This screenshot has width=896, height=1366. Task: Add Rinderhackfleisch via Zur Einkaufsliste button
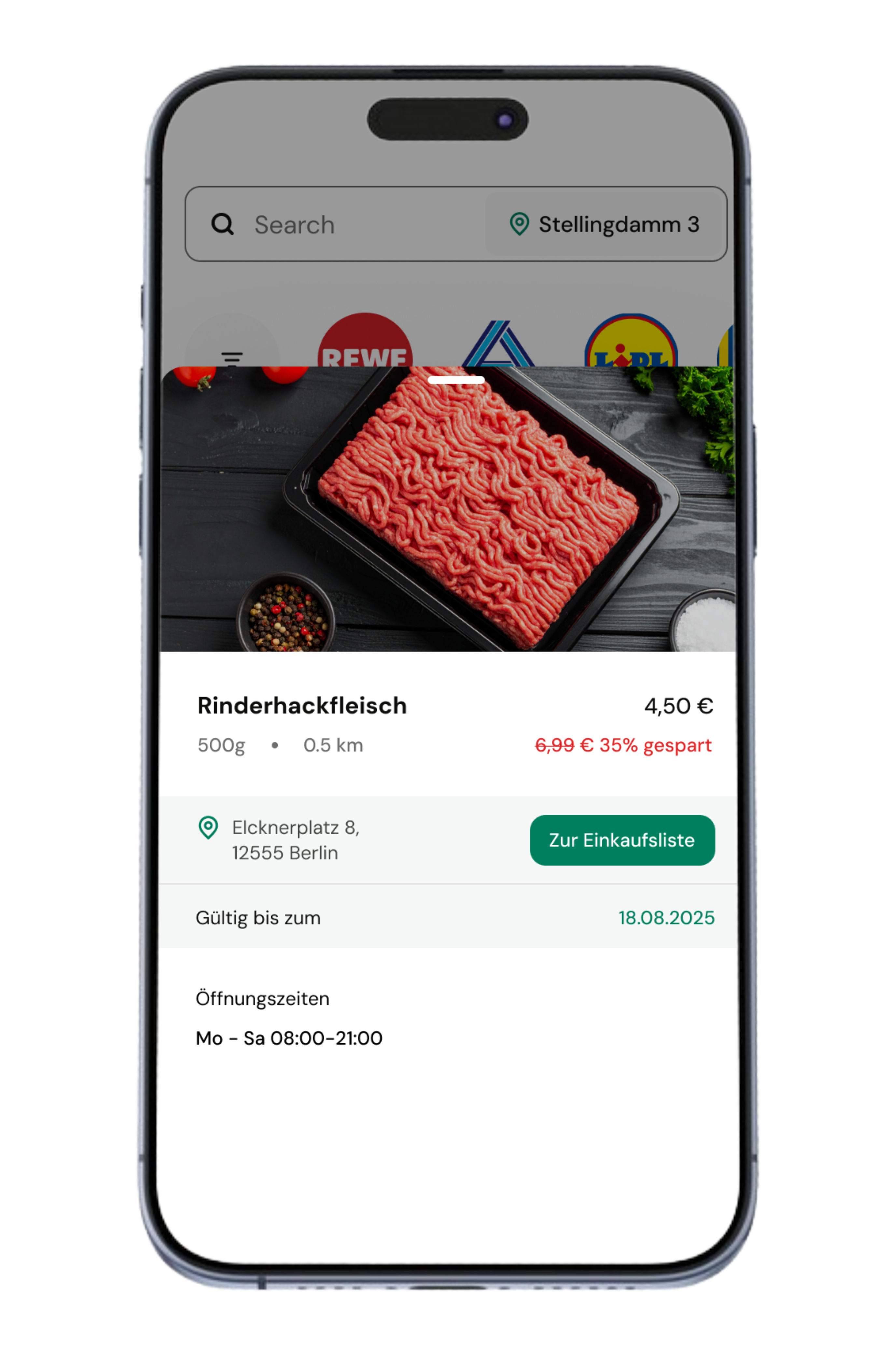click(x=622, y=840)
